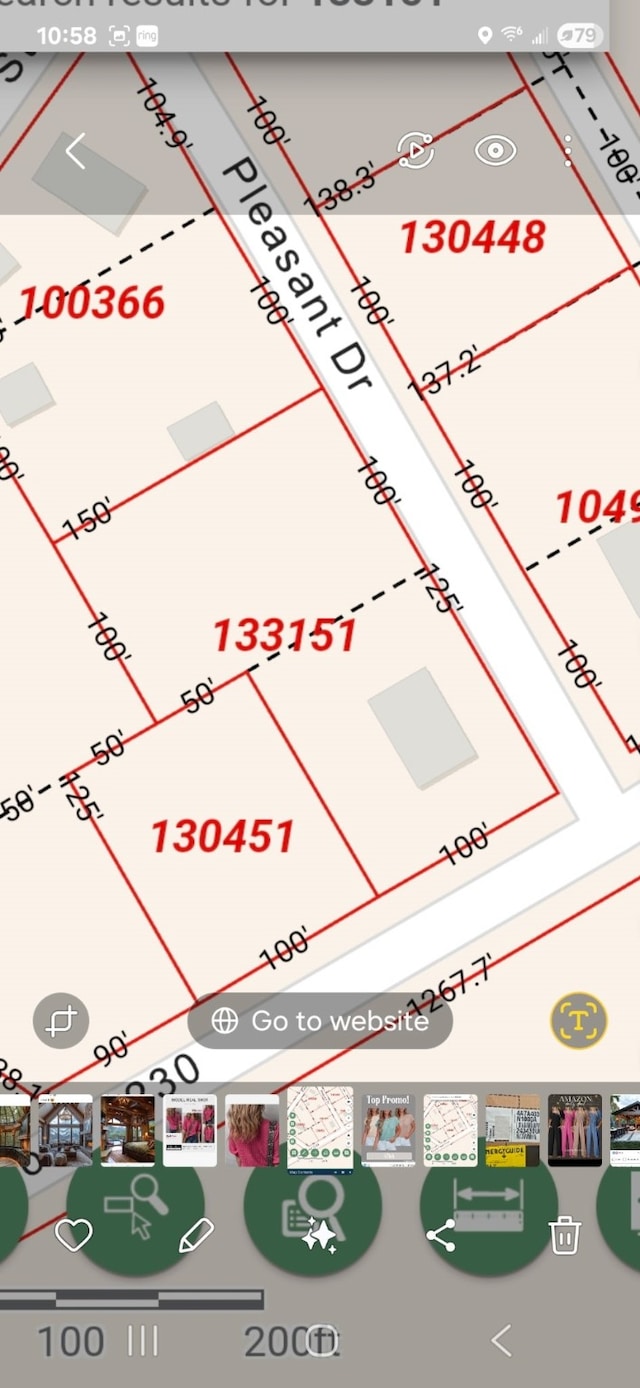Open the wooden cabin interior thumbnail
The image size is (640, 1388).
pos(127,1131)
